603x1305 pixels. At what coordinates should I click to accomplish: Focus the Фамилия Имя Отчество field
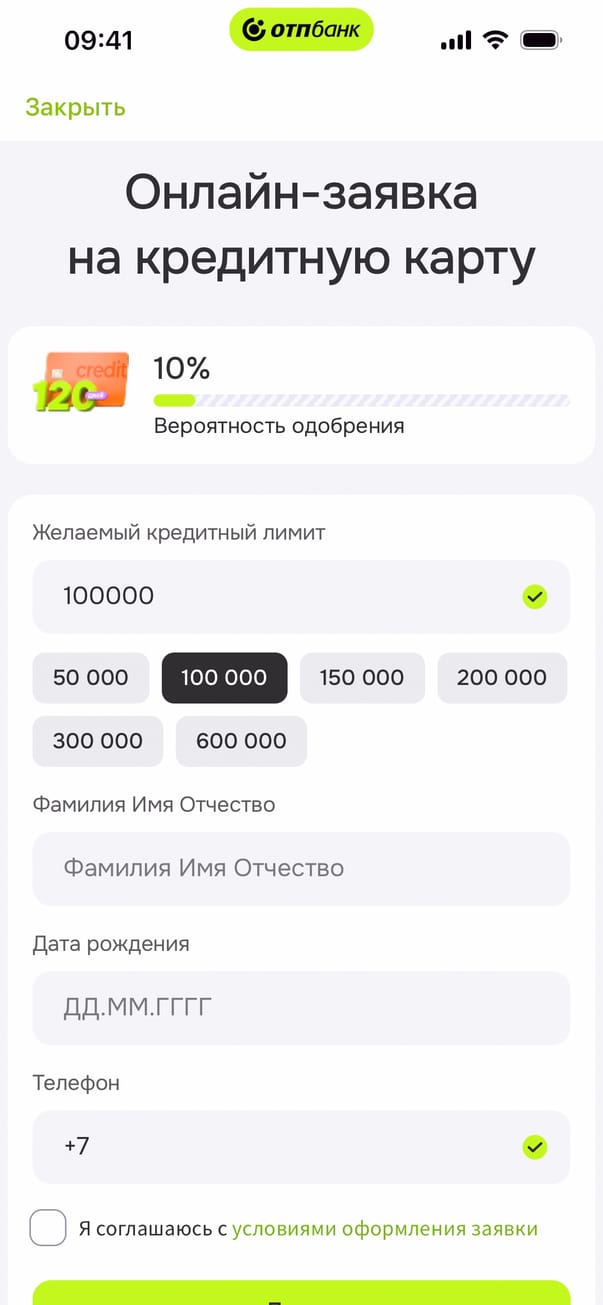click(300, 868)
